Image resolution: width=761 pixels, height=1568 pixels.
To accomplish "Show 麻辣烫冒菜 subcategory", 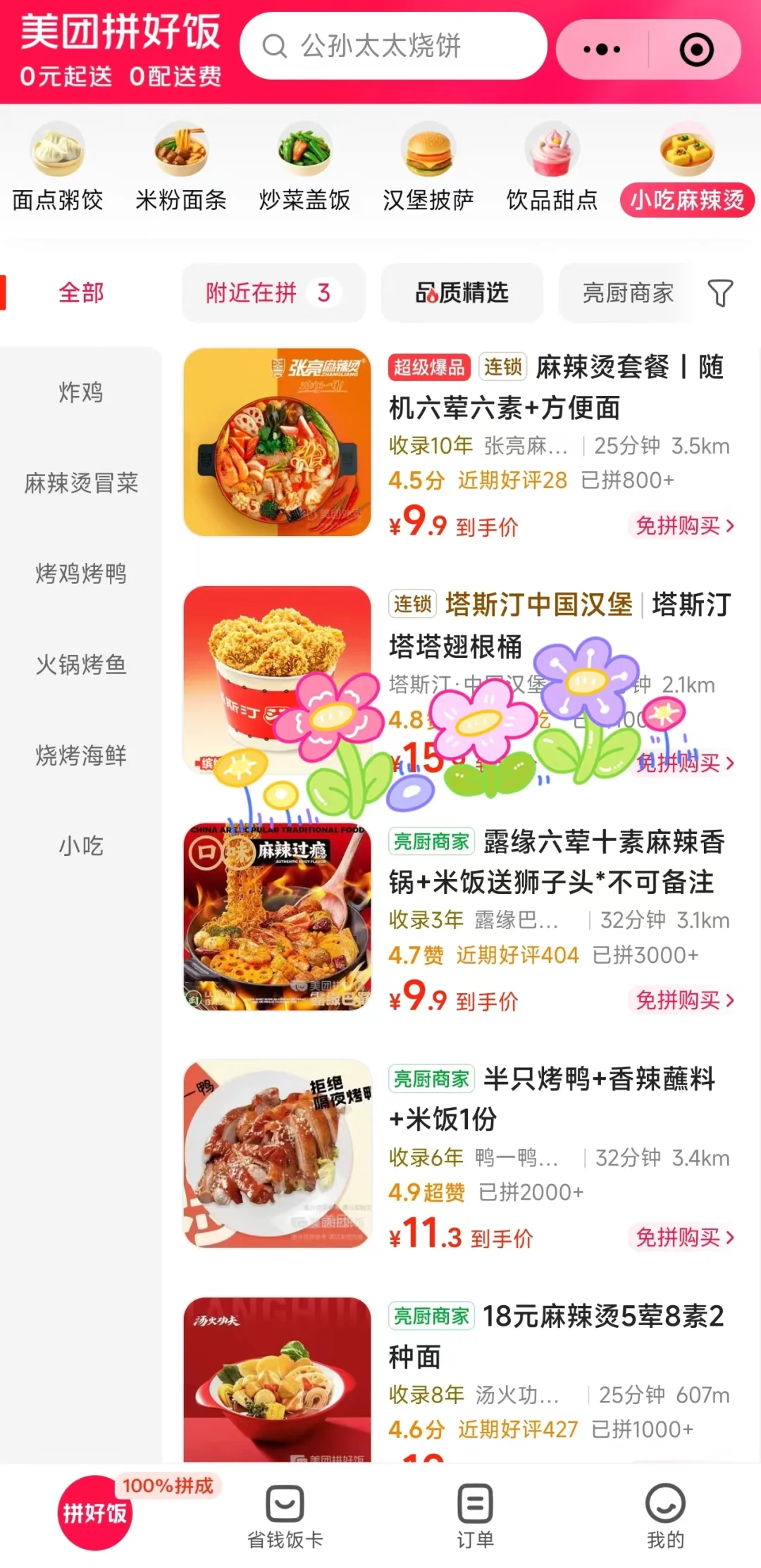I will click(81, 483).
